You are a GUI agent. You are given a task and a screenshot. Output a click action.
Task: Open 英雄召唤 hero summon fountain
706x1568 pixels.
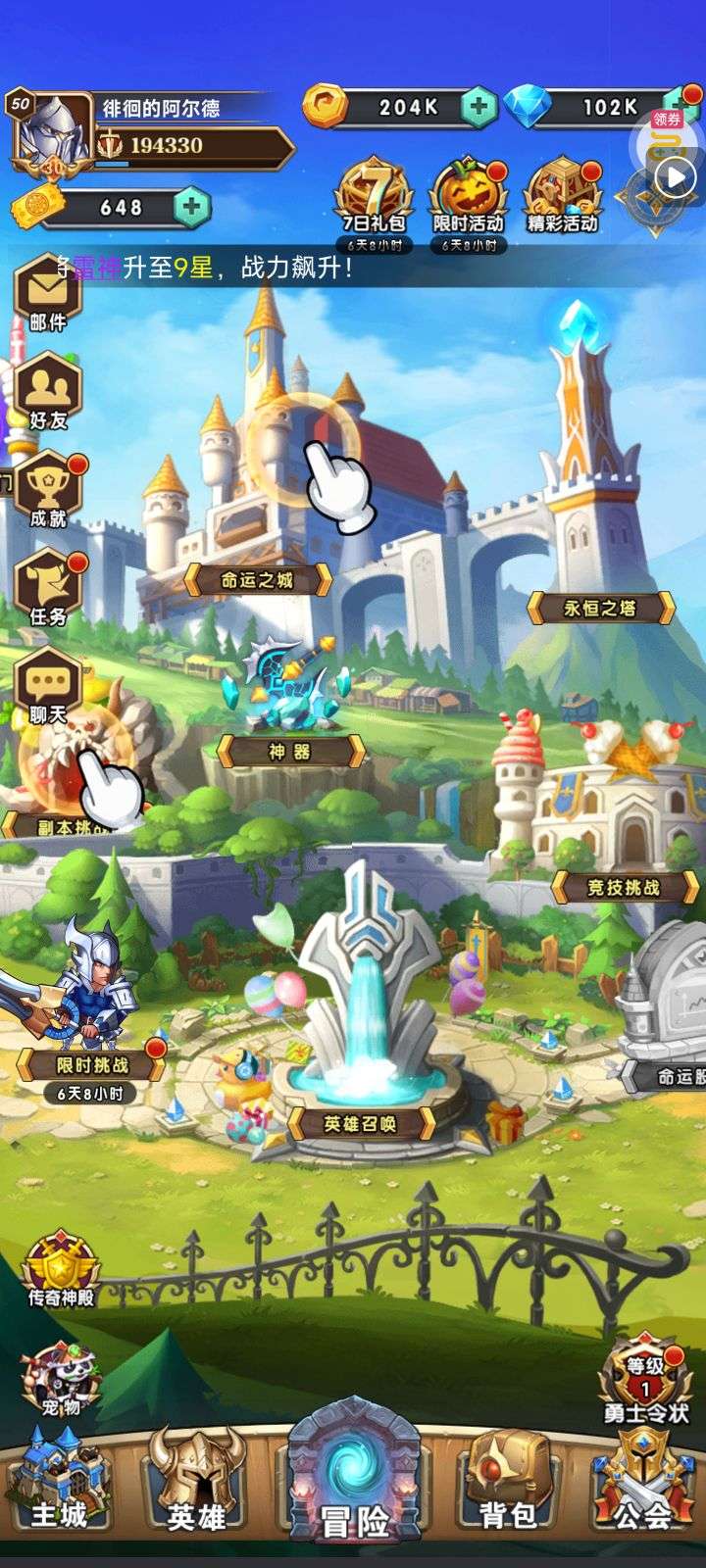pos(361,1123)
